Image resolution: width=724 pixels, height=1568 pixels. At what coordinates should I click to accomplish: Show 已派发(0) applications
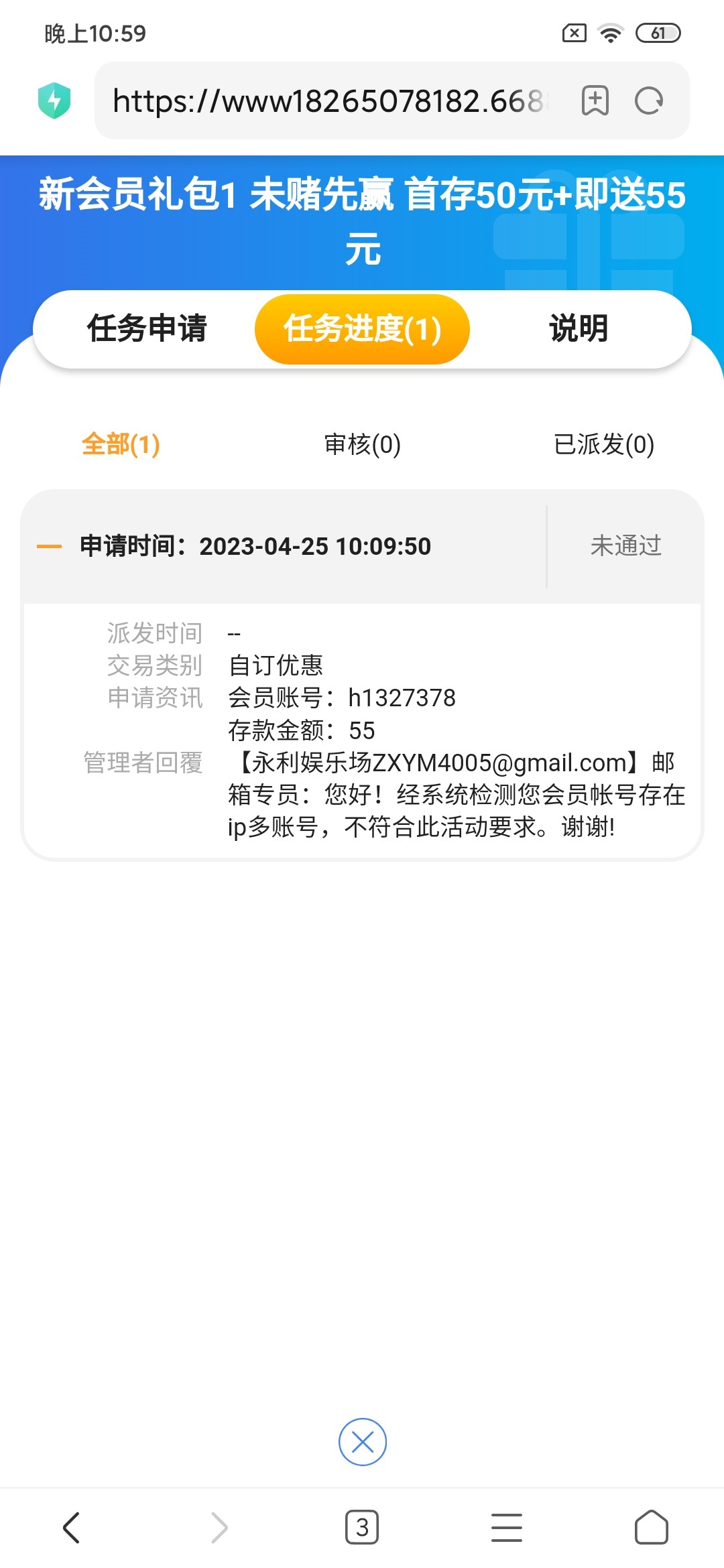[x=603, y=444]
